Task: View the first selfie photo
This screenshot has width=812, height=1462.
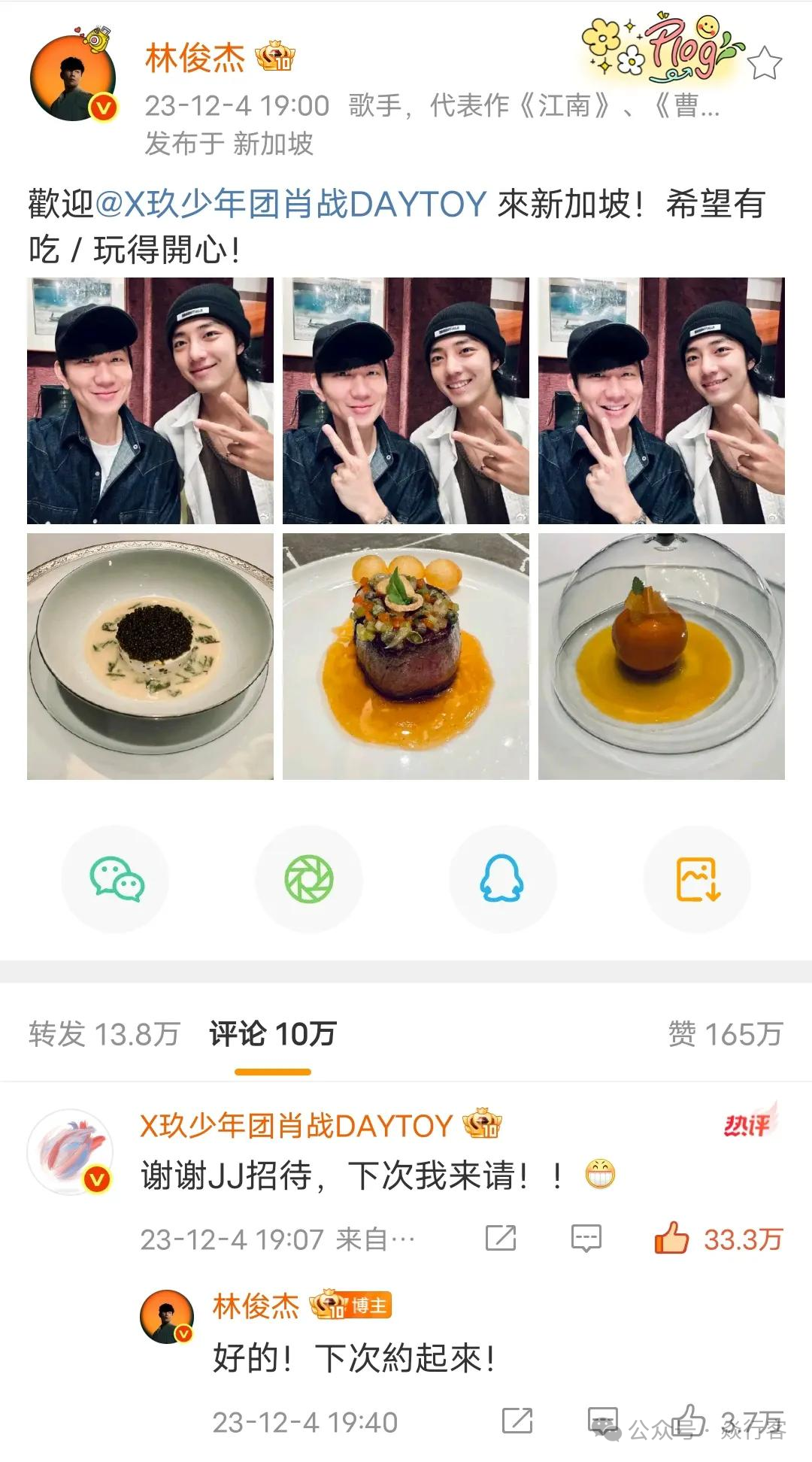Action: 150,401
